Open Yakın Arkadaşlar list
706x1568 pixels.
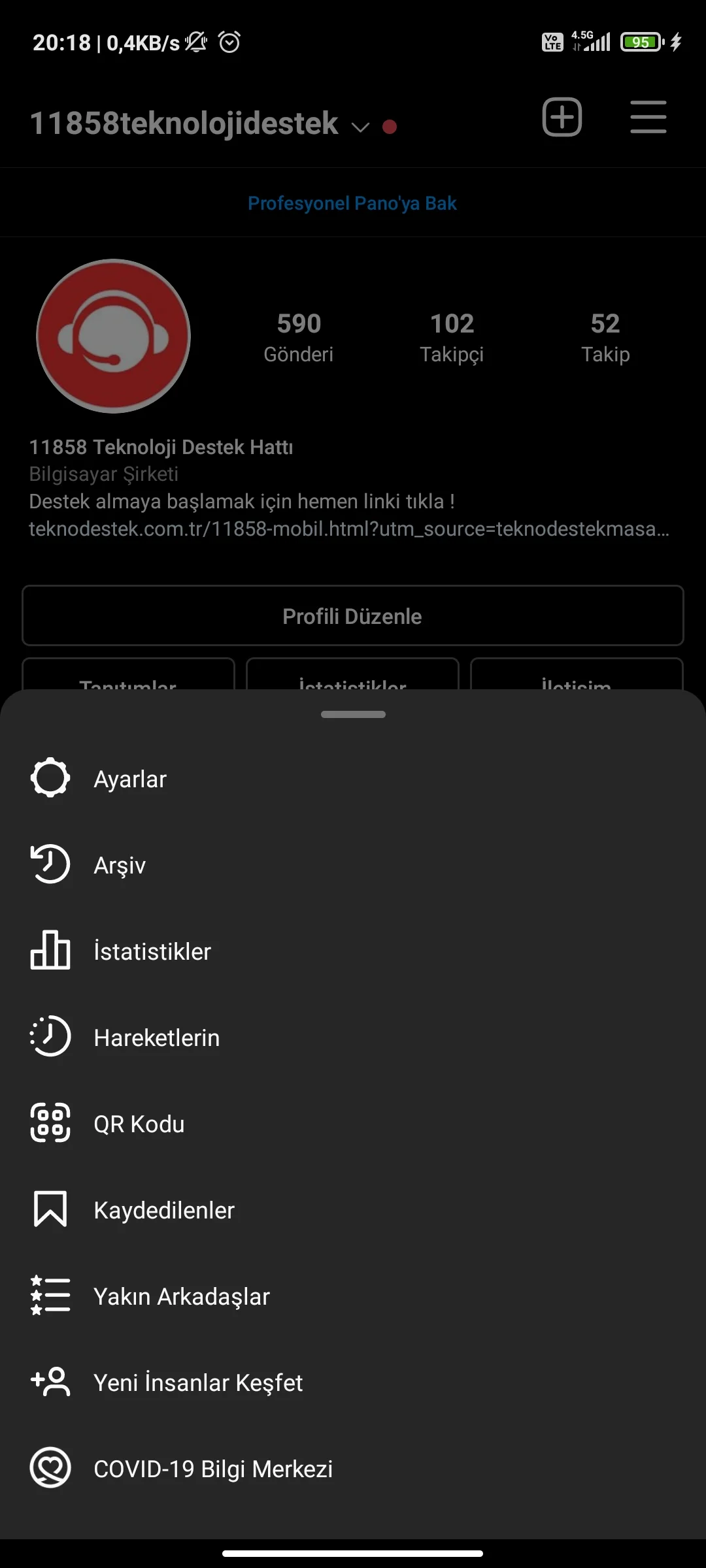coord(181,1296)
